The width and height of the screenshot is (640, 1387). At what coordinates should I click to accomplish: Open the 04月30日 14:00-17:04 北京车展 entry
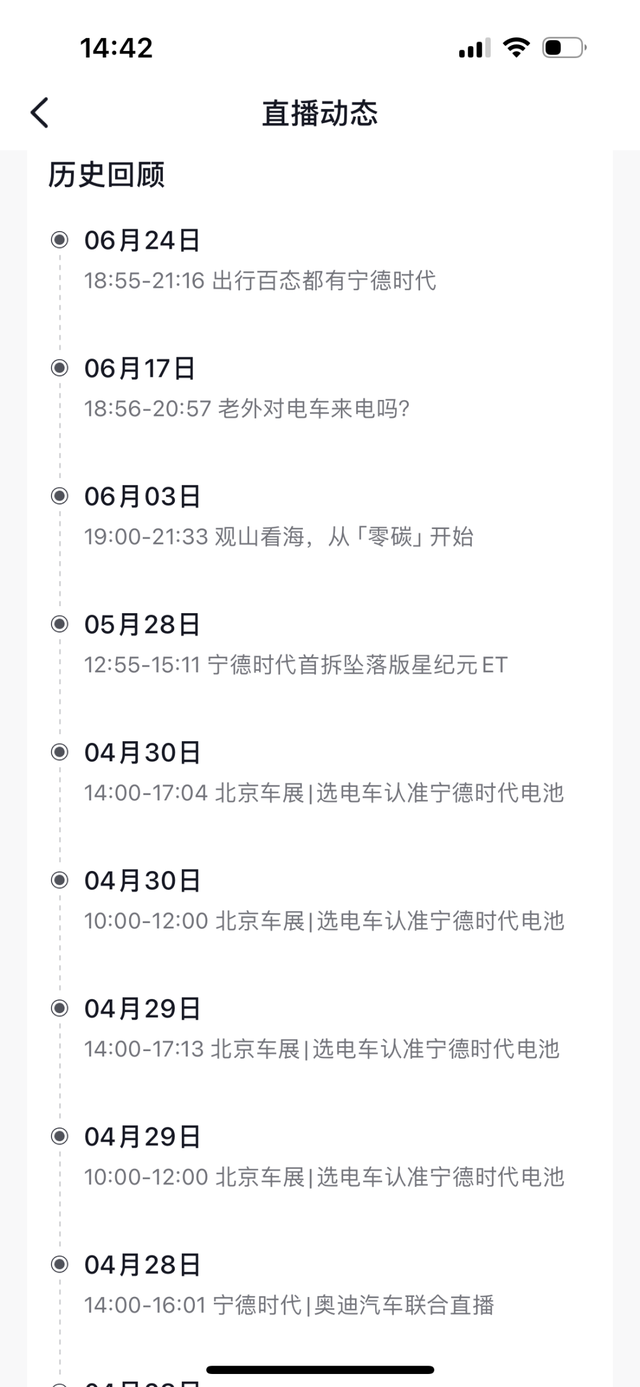(x=324, y=792)
